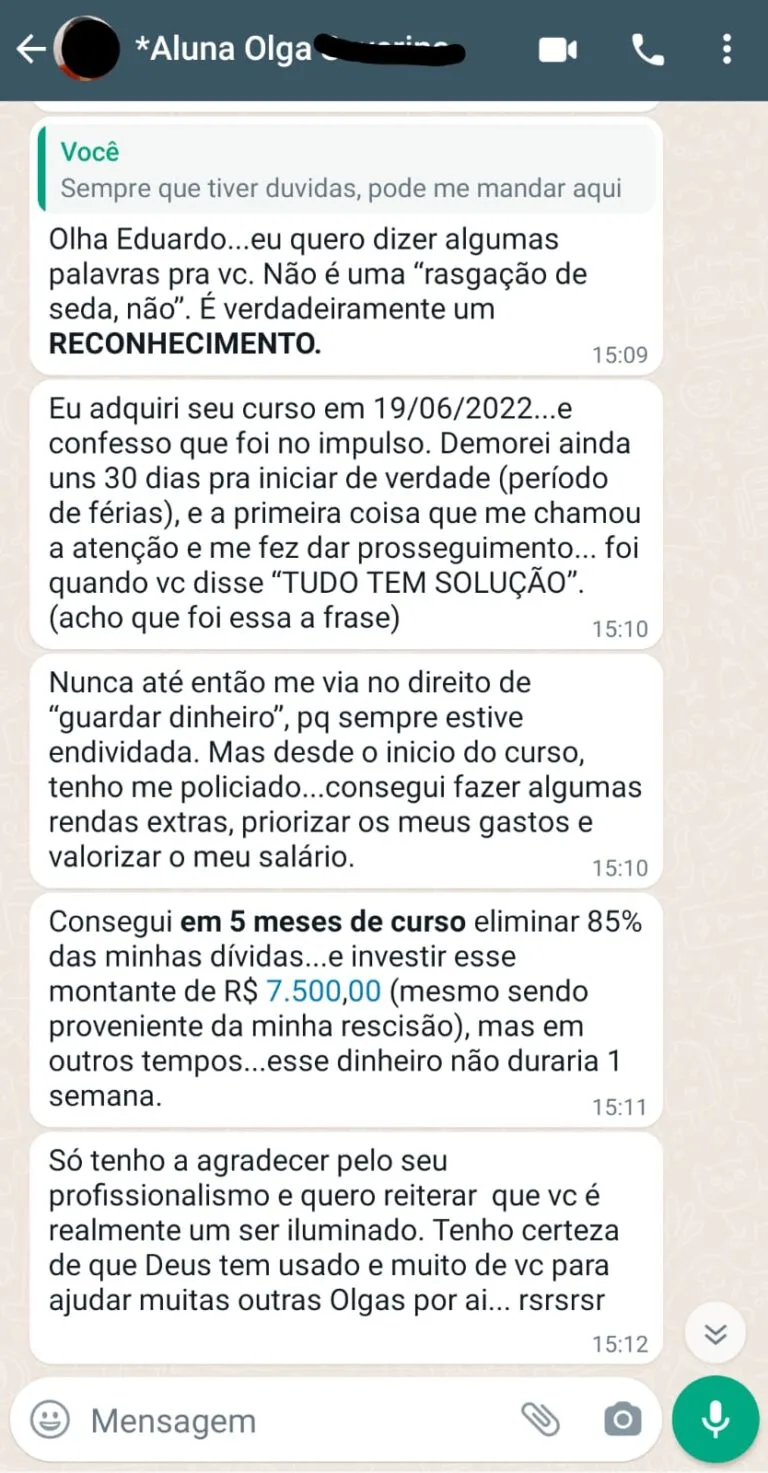768x1473 pixels.
Task: Attach a file with the paperclip
Action: pos(540,1419)
